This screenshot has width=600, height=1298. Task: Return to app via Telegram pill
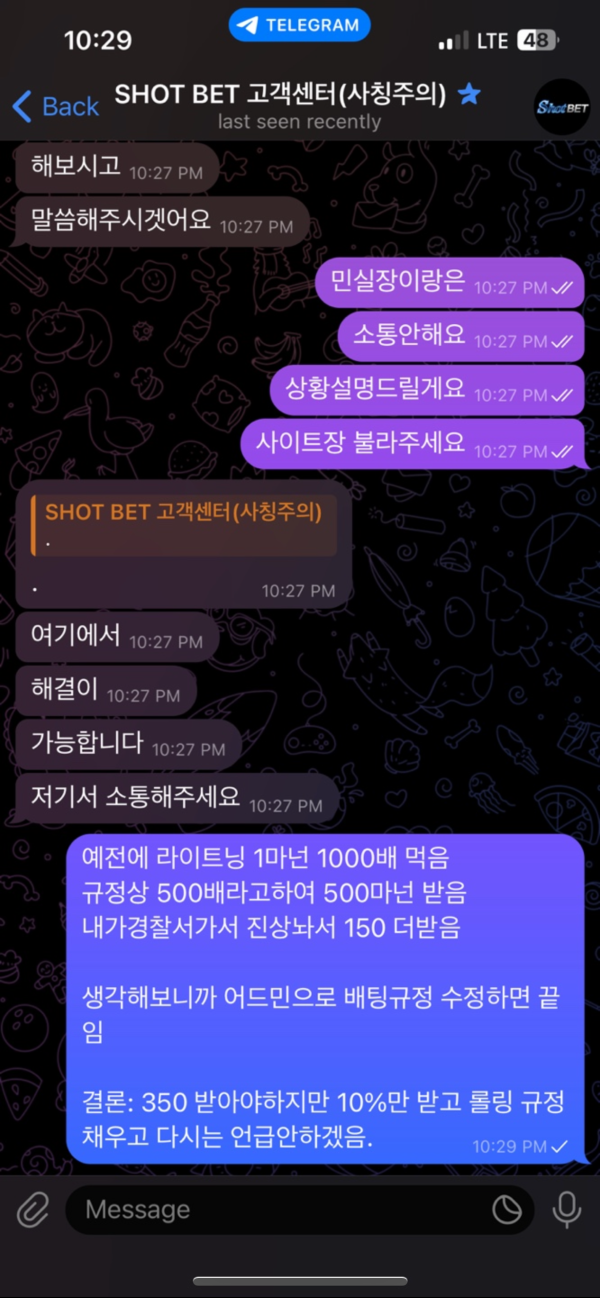[300, 26]
